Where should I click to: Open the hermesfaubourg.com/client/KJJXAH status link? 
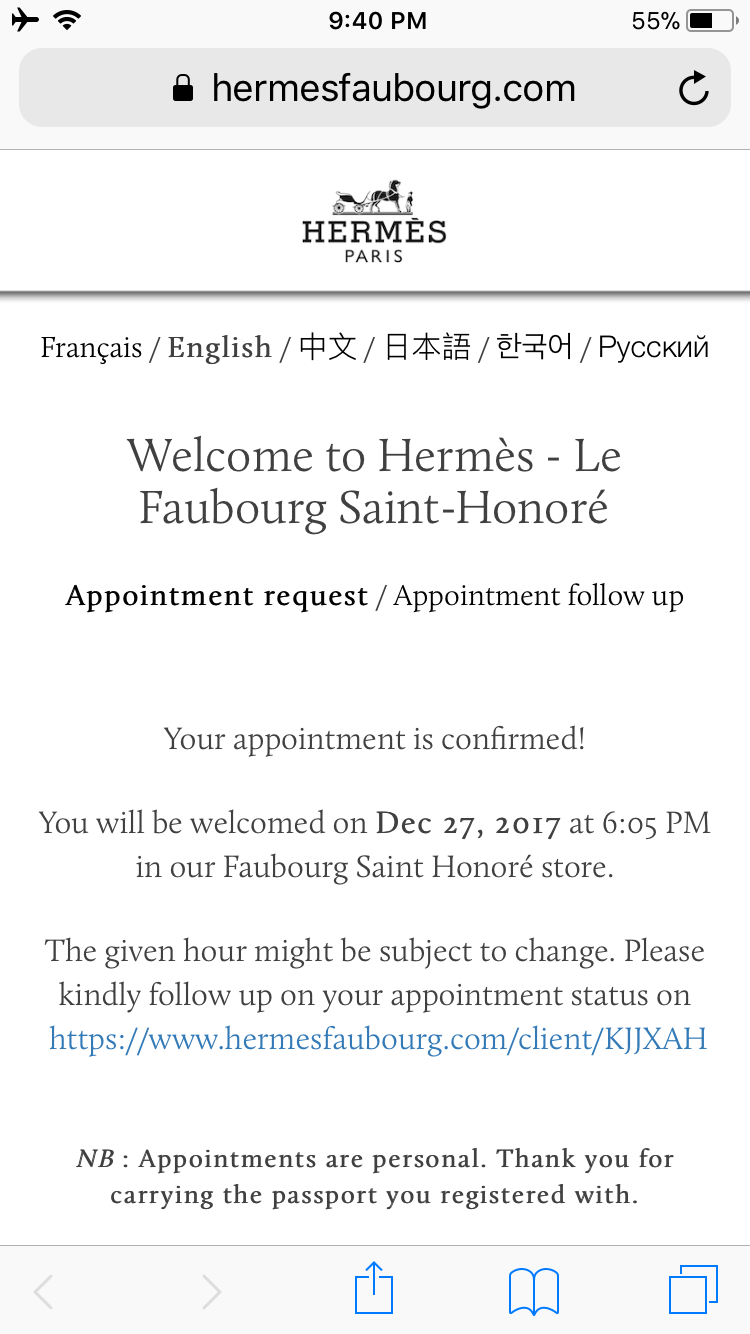tap(378, 1039)
